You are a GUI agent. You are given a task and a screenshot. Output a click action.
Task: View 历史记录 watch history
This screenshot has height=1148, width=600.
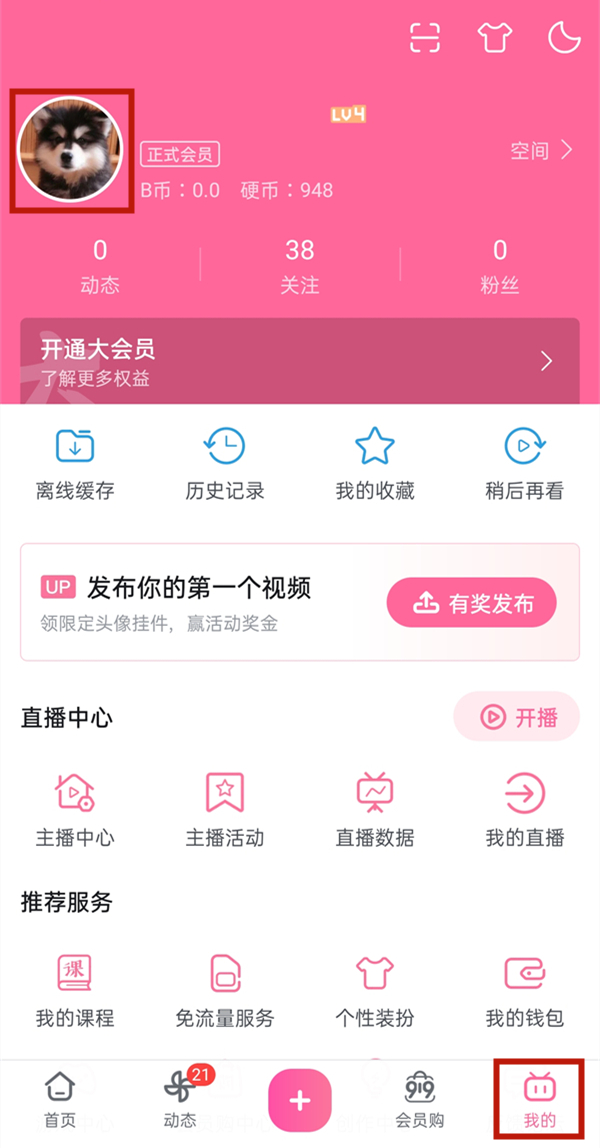click(225, 463)
